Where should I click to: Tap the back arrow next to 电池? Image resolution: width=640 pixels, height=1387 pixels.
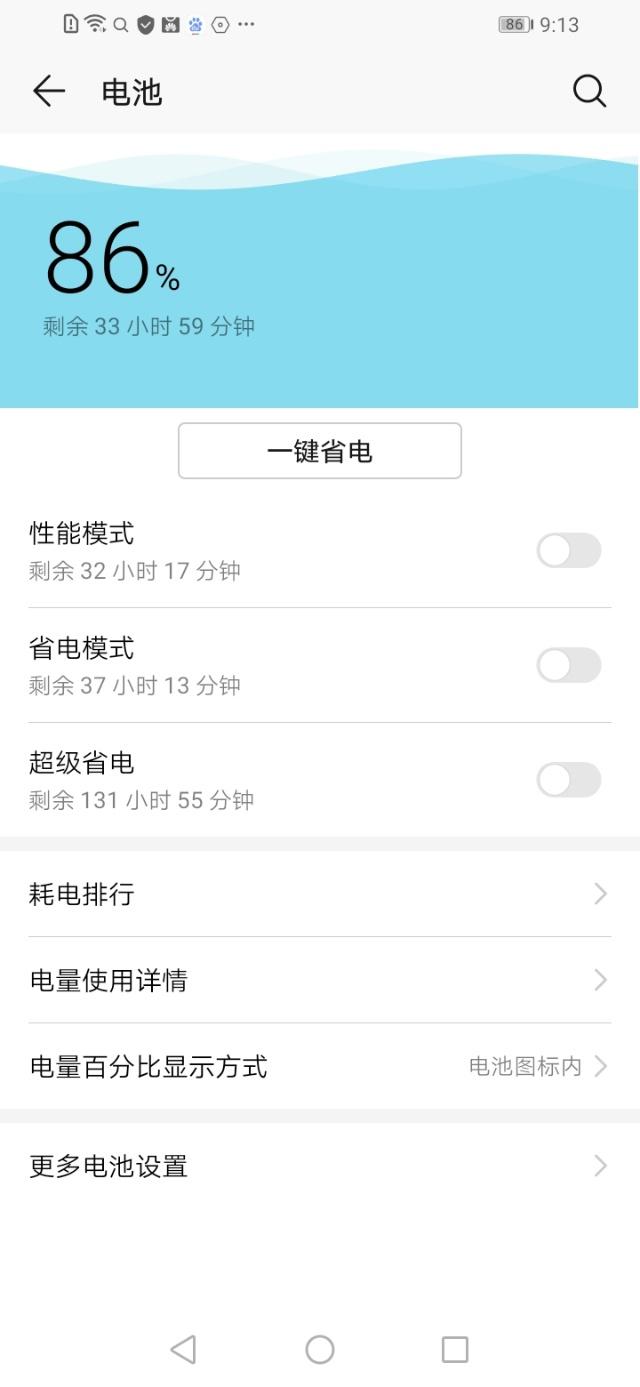[49, 92]
